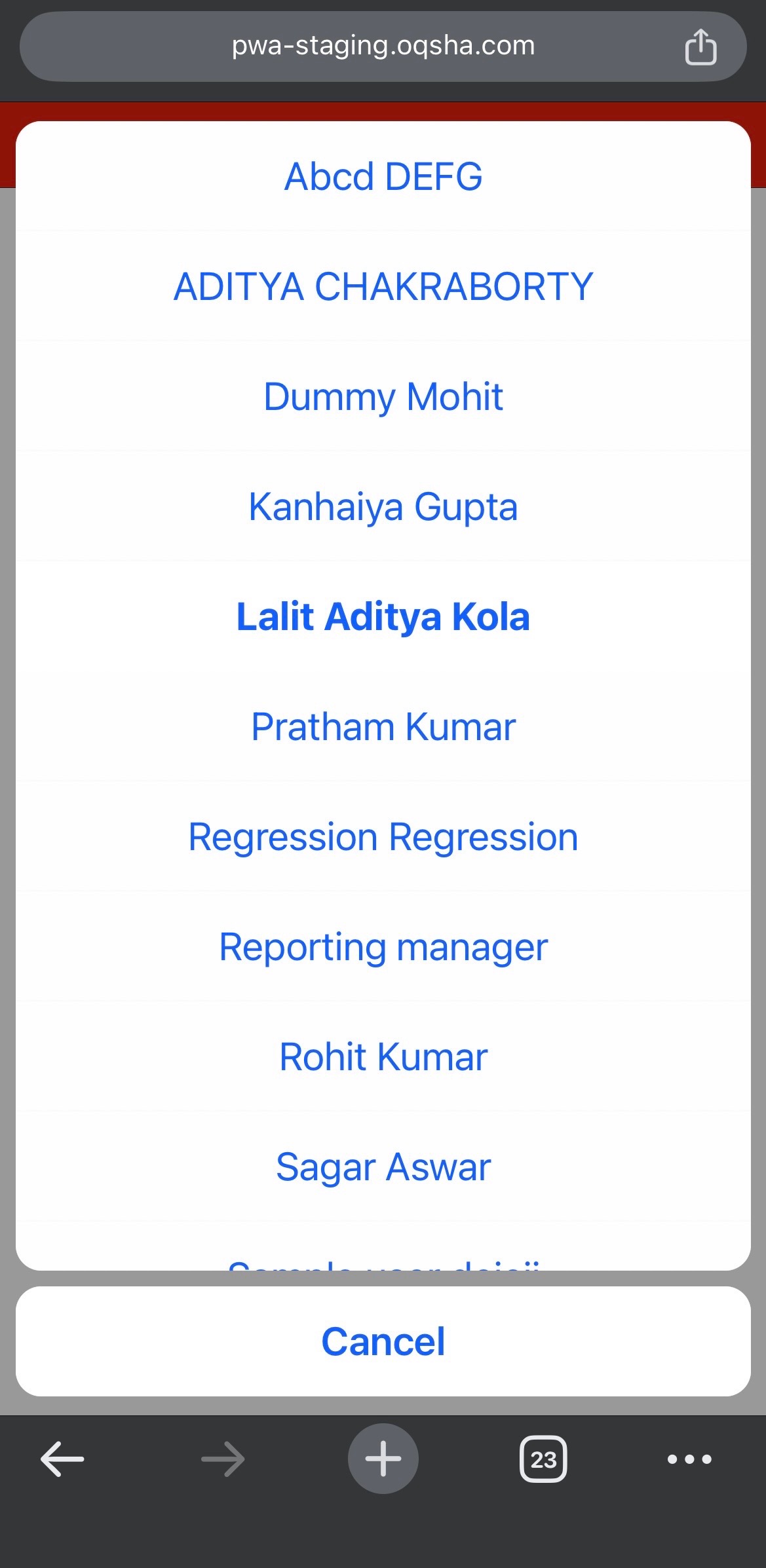Image resolution: width=766 pixels, height=1568 pixels.
Task: Pick the Reporting manager option
Action: coord(383,947)
